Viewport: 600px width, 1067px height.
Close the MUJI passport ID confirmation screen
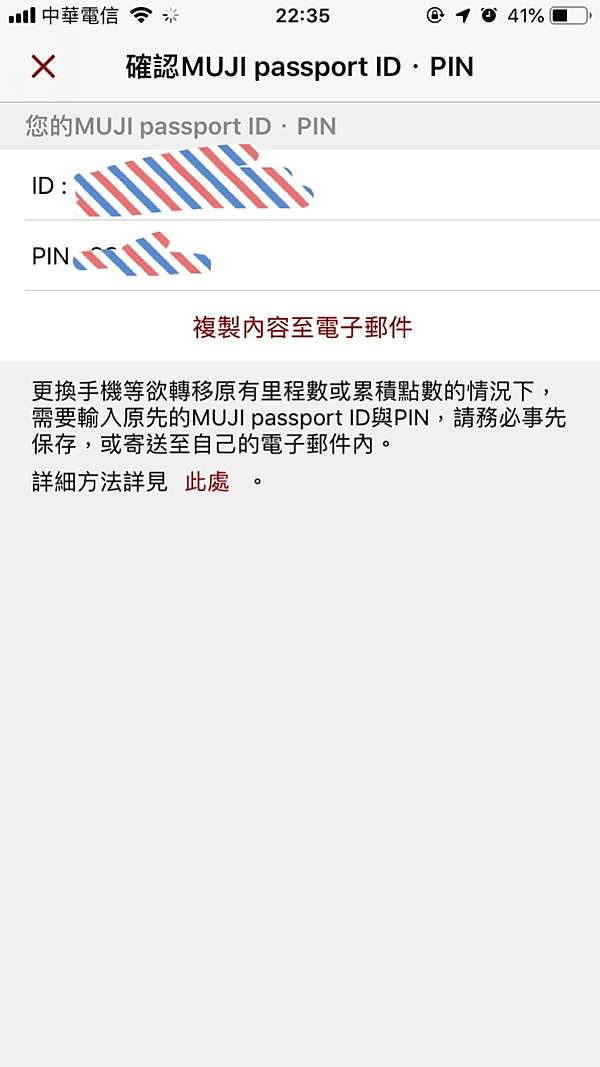click(x=43, y=67)
